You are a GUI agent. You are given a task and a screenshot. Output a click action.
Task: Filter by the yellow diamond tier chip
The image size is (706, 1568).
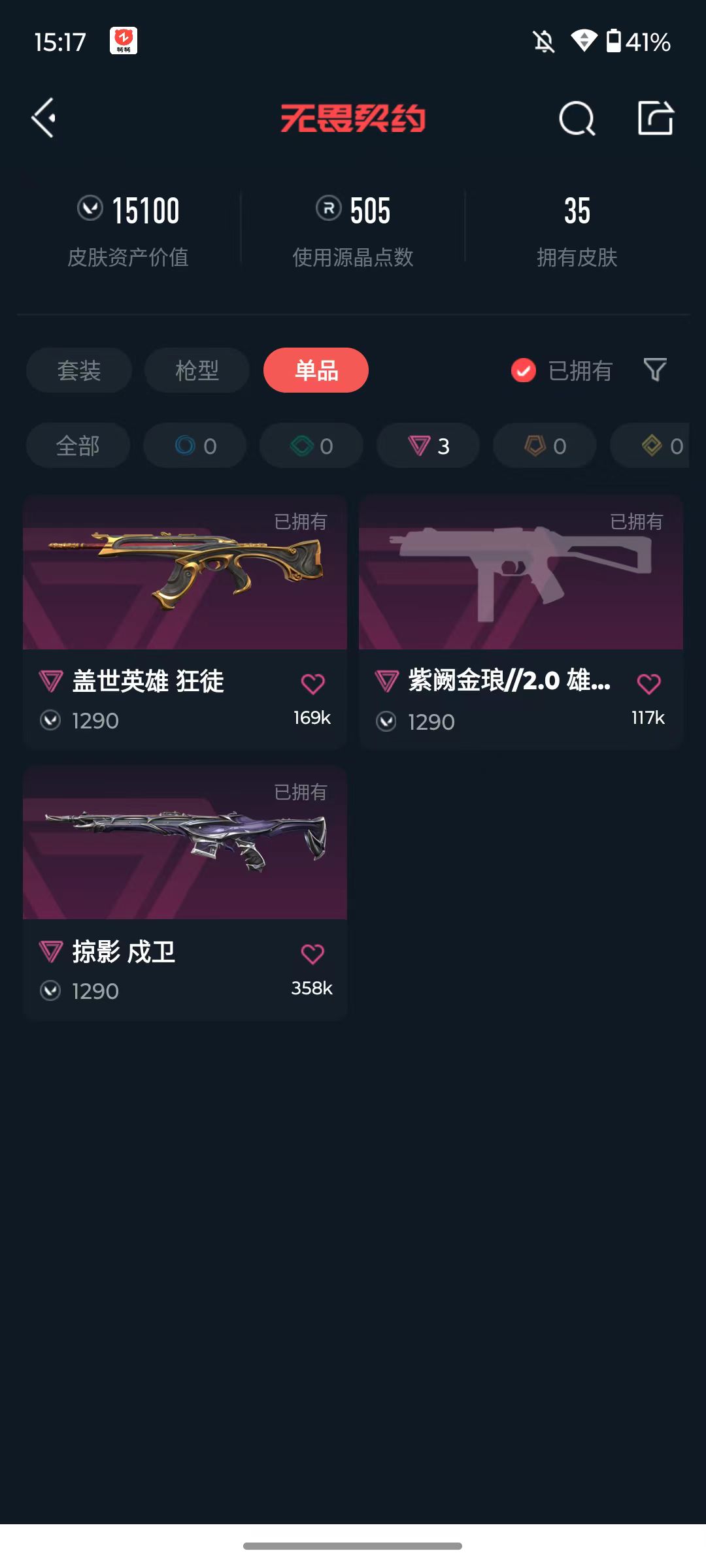tap(650, 446)
